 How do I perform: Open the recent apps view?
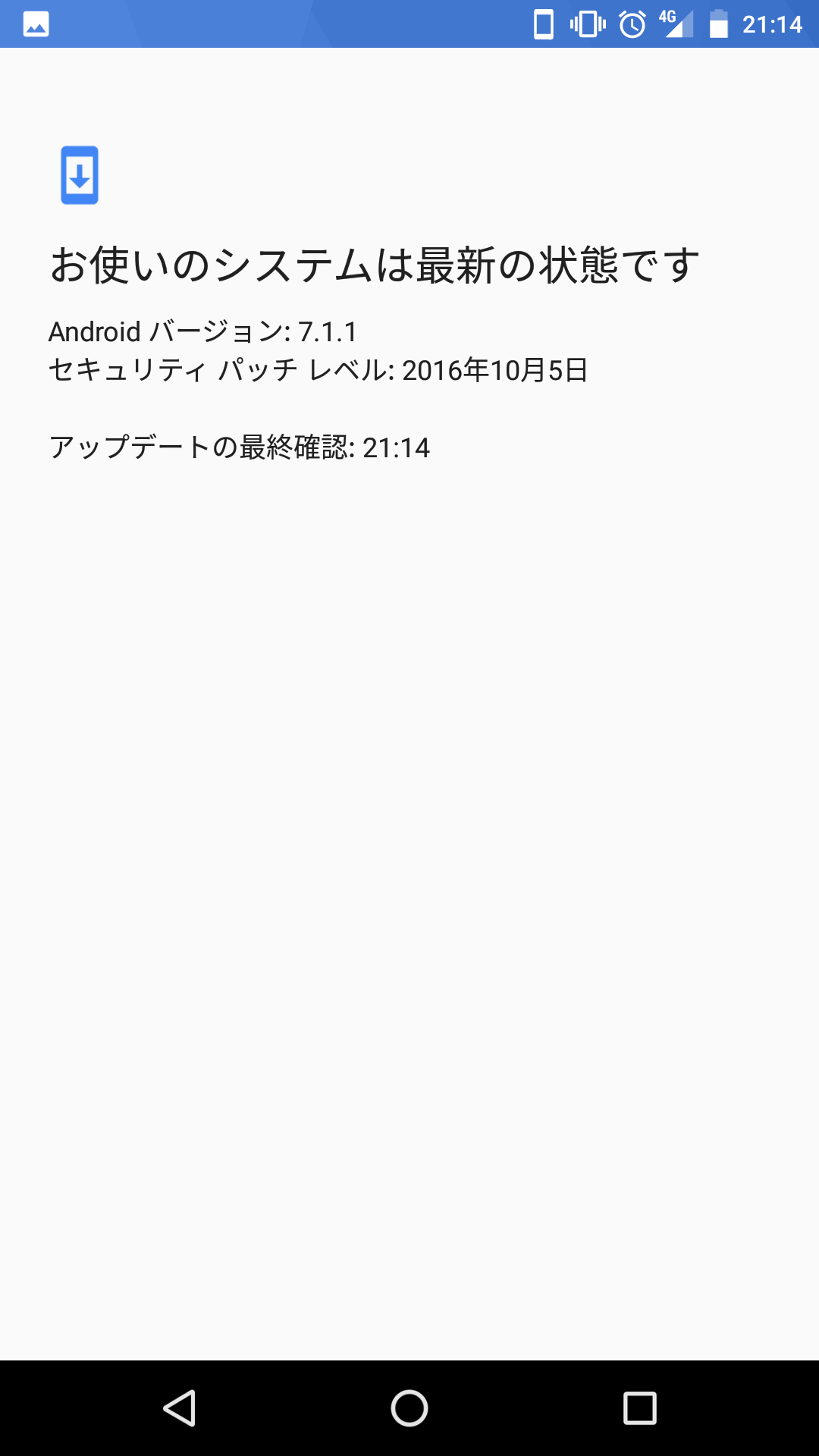click(639, 1408)
